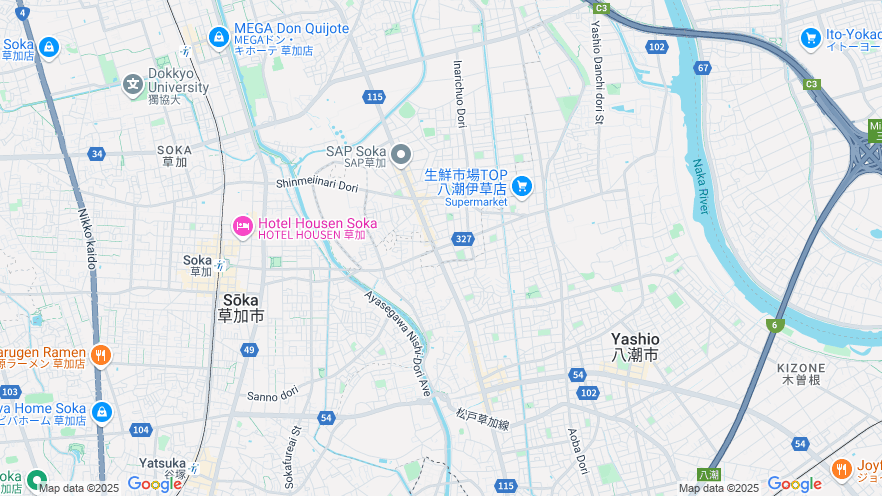Tap the SAP Soka place pin
Image resolution: width=882 pixels, height=496 pixels.
click(401, 154)
